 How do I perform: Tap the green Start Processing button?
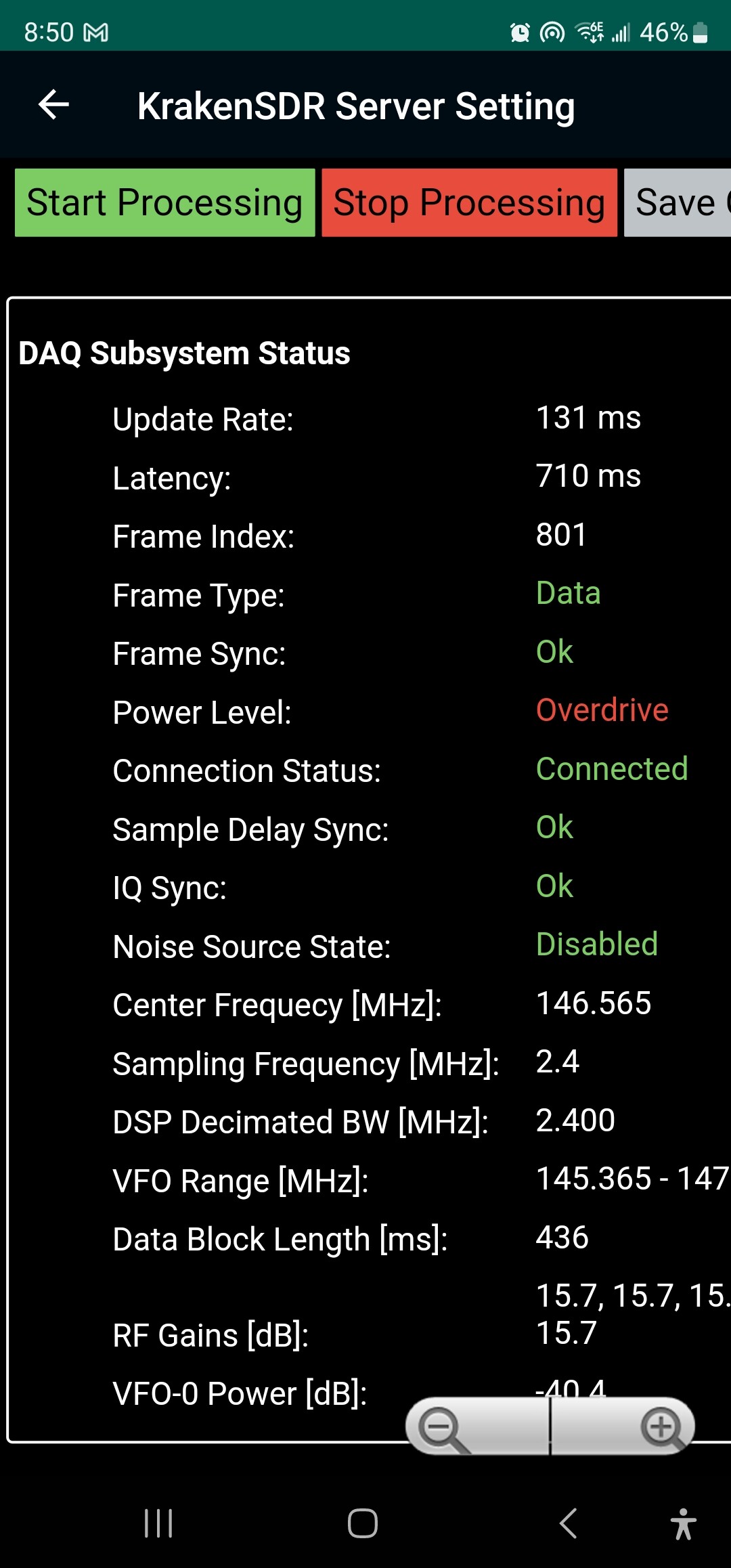[165, 202]
